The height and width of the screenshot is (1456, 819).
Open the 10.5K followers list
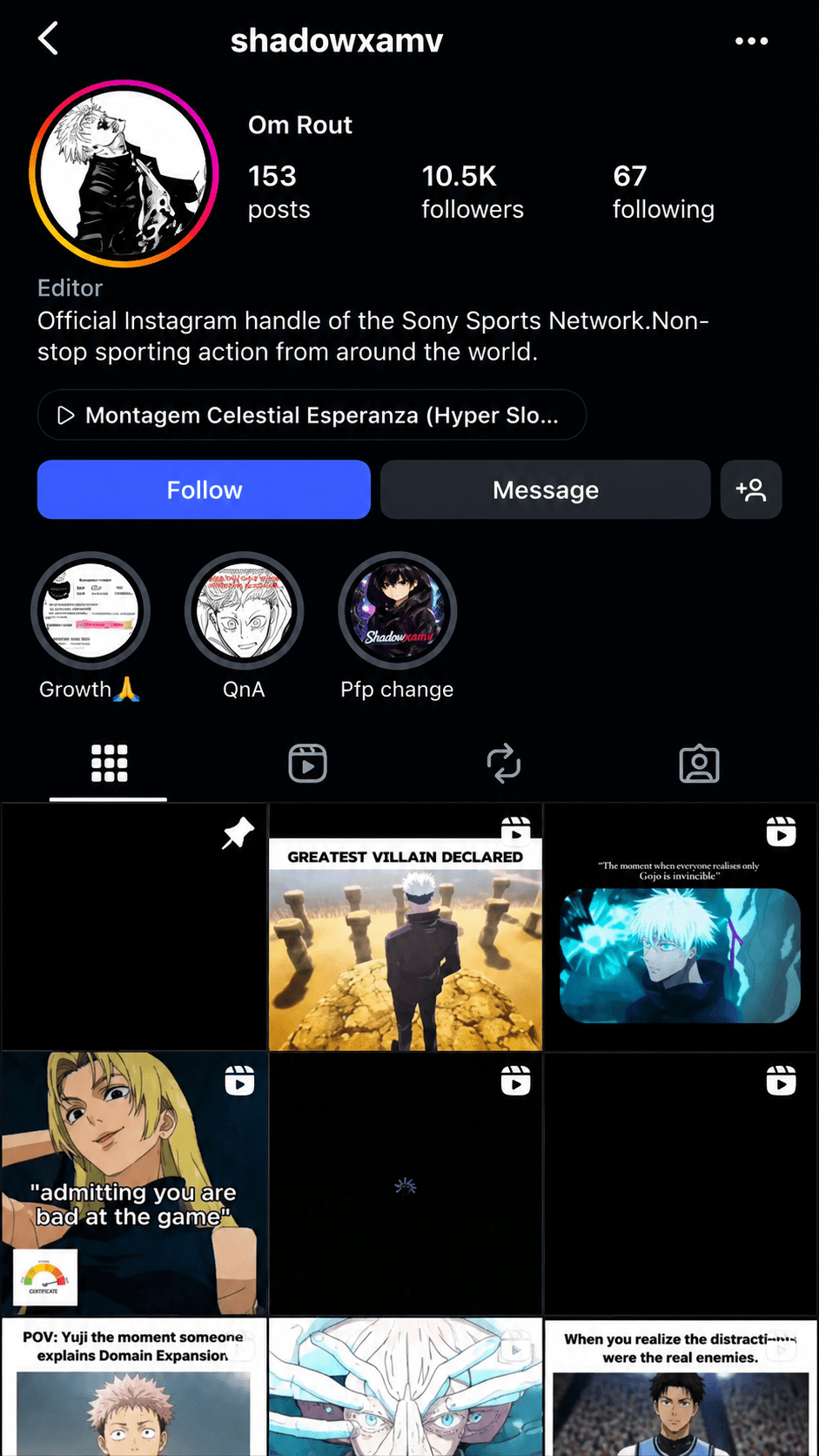[473, 192]
